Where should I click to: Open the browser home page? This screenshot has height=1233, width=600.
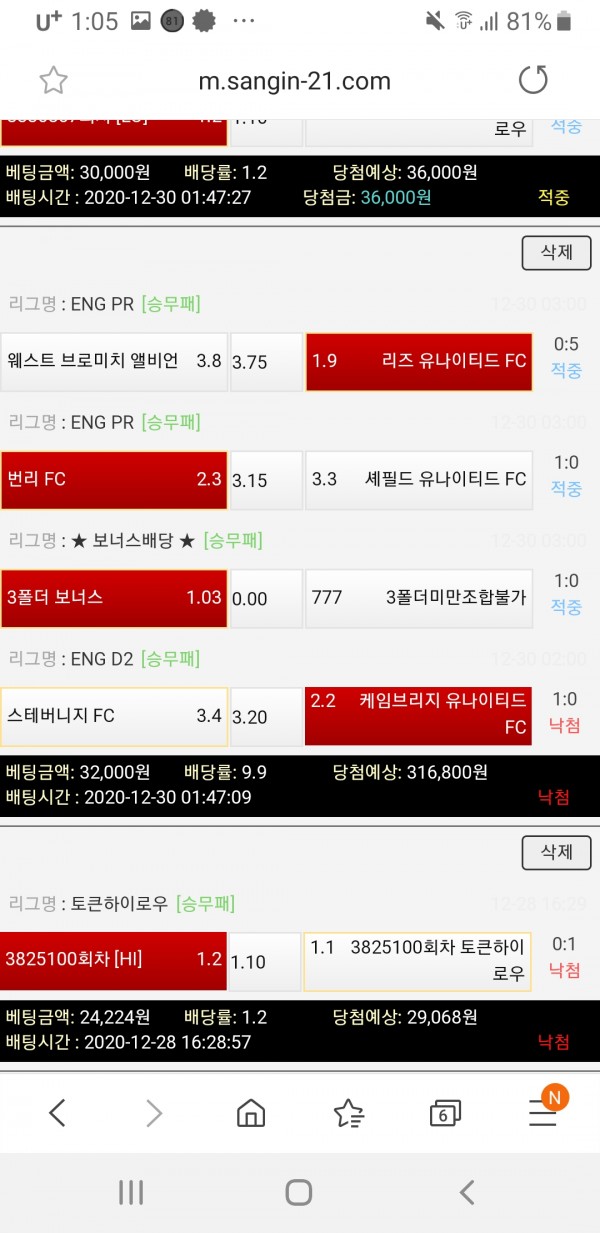click(x=250, y=1112)
